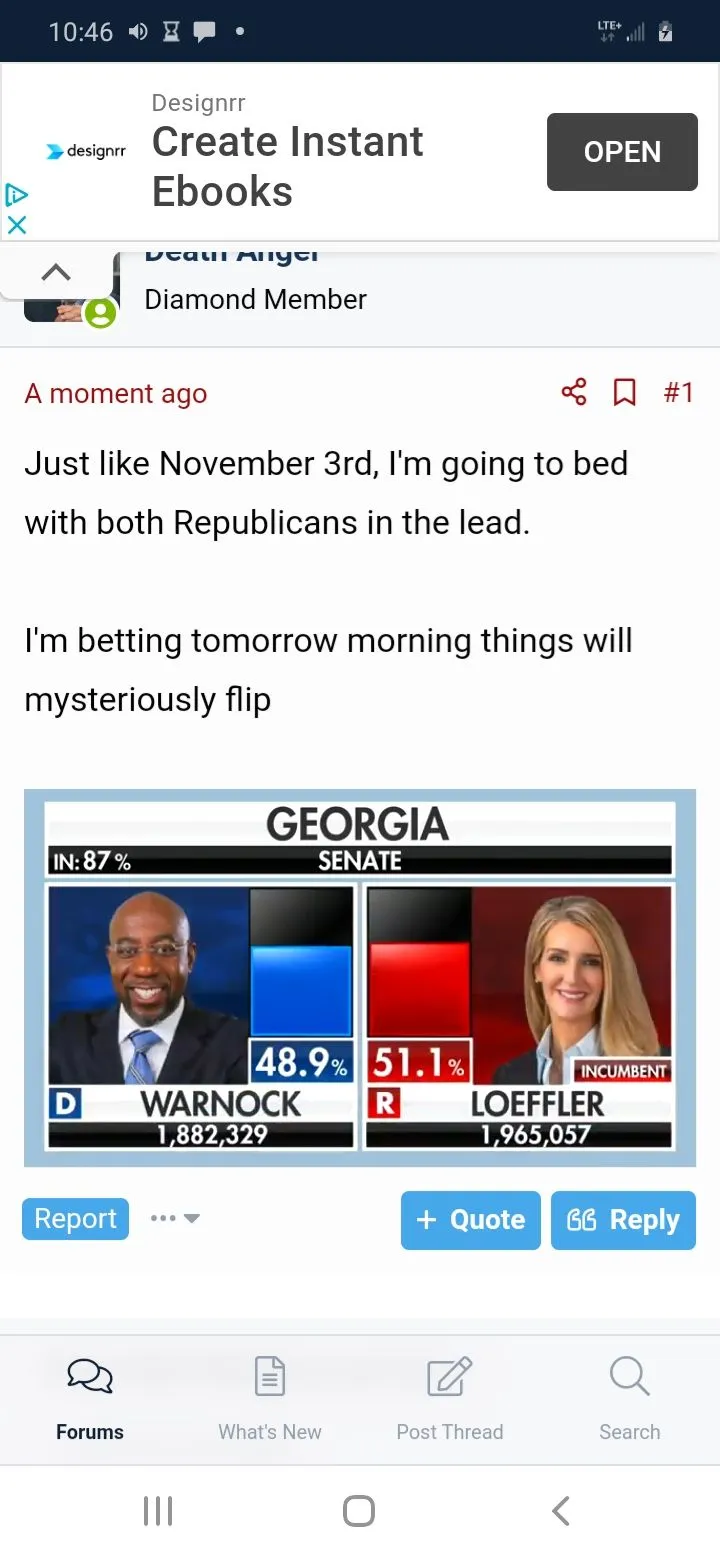
Task: Bookmark this post
Action: point(625,392)
